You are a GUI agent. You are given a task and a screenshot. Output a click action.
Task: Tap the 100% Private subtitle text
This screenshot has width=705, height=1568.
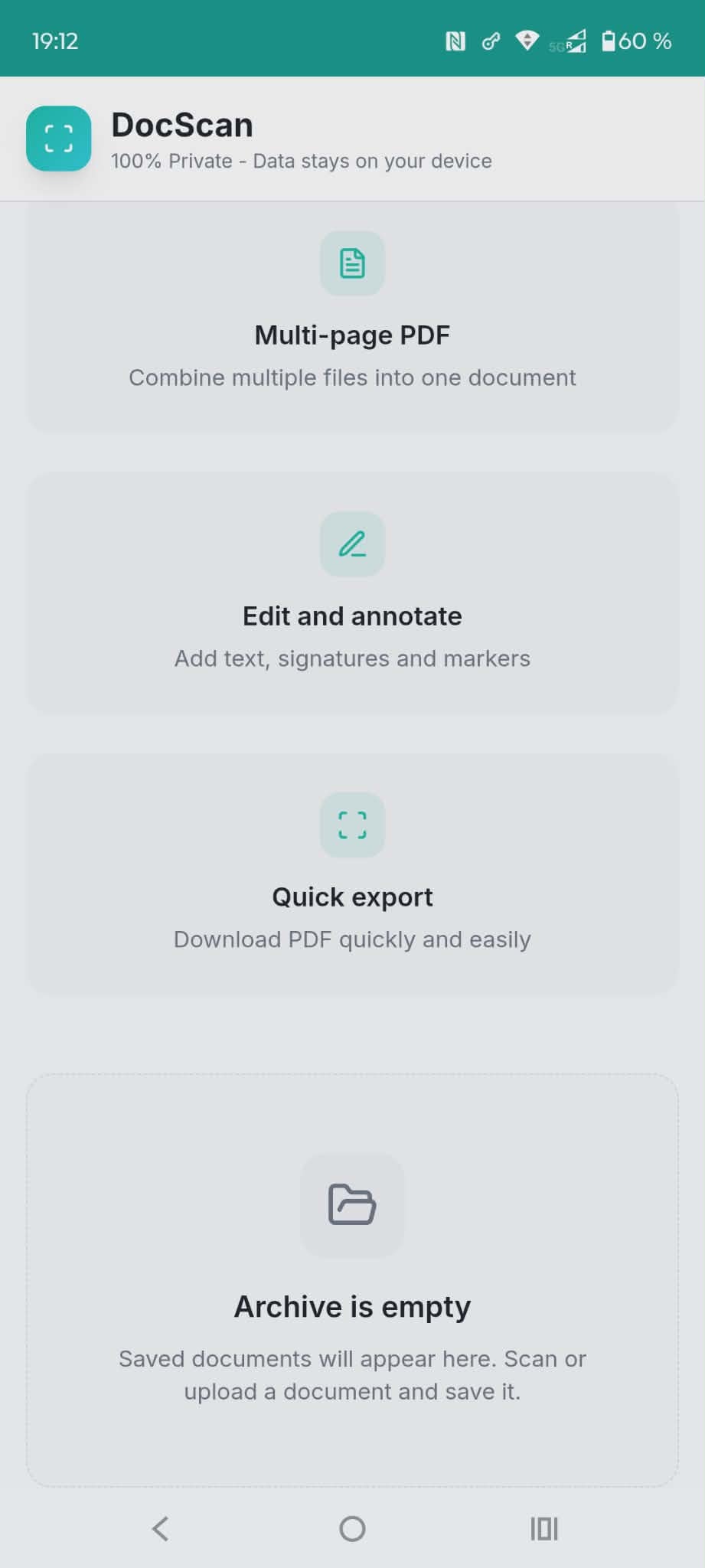point(302,161)
